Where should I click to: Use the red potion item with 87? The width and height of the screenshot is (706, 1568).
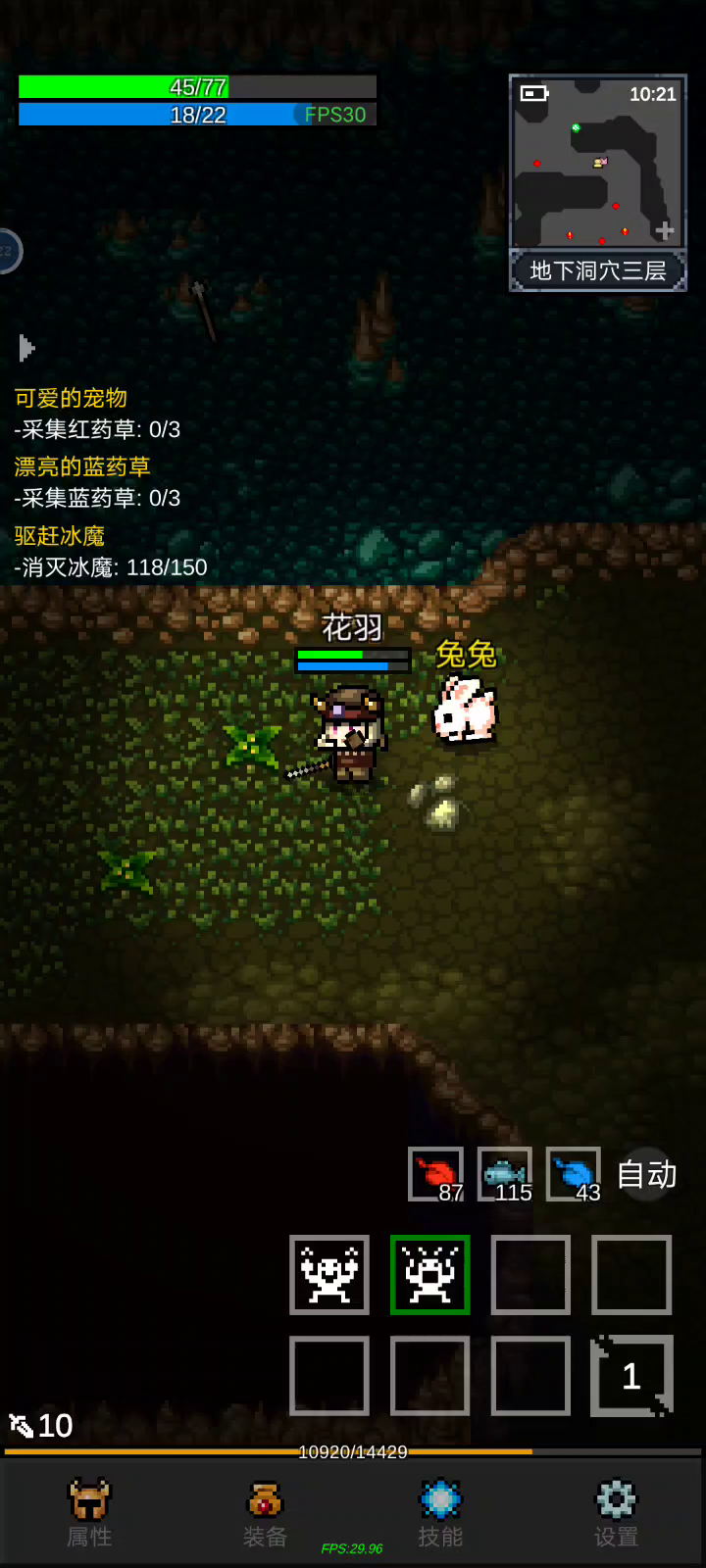click(x=436, y=1174)
